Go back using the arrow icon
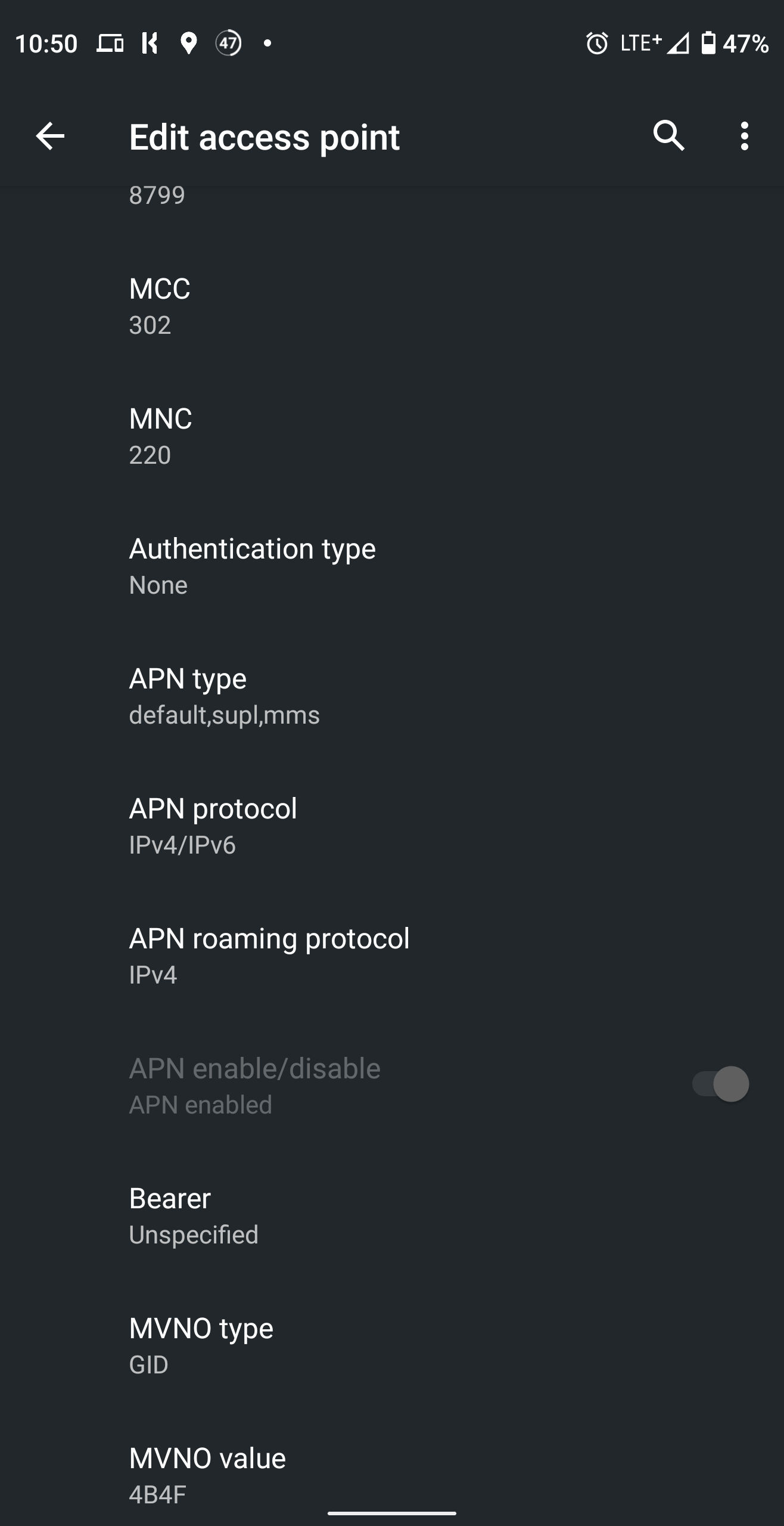Screen dimensions: 784x1526 click(x=50, y=137)
